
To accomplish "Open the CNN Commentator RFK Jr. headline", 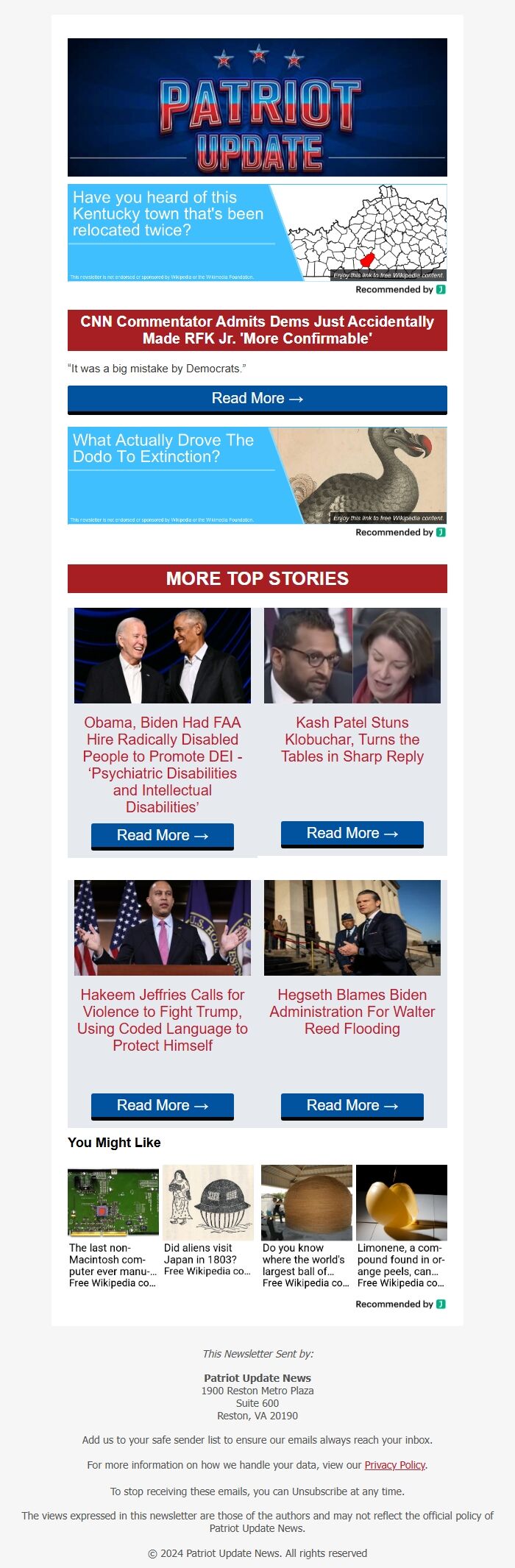I will [x=257, y=330].
